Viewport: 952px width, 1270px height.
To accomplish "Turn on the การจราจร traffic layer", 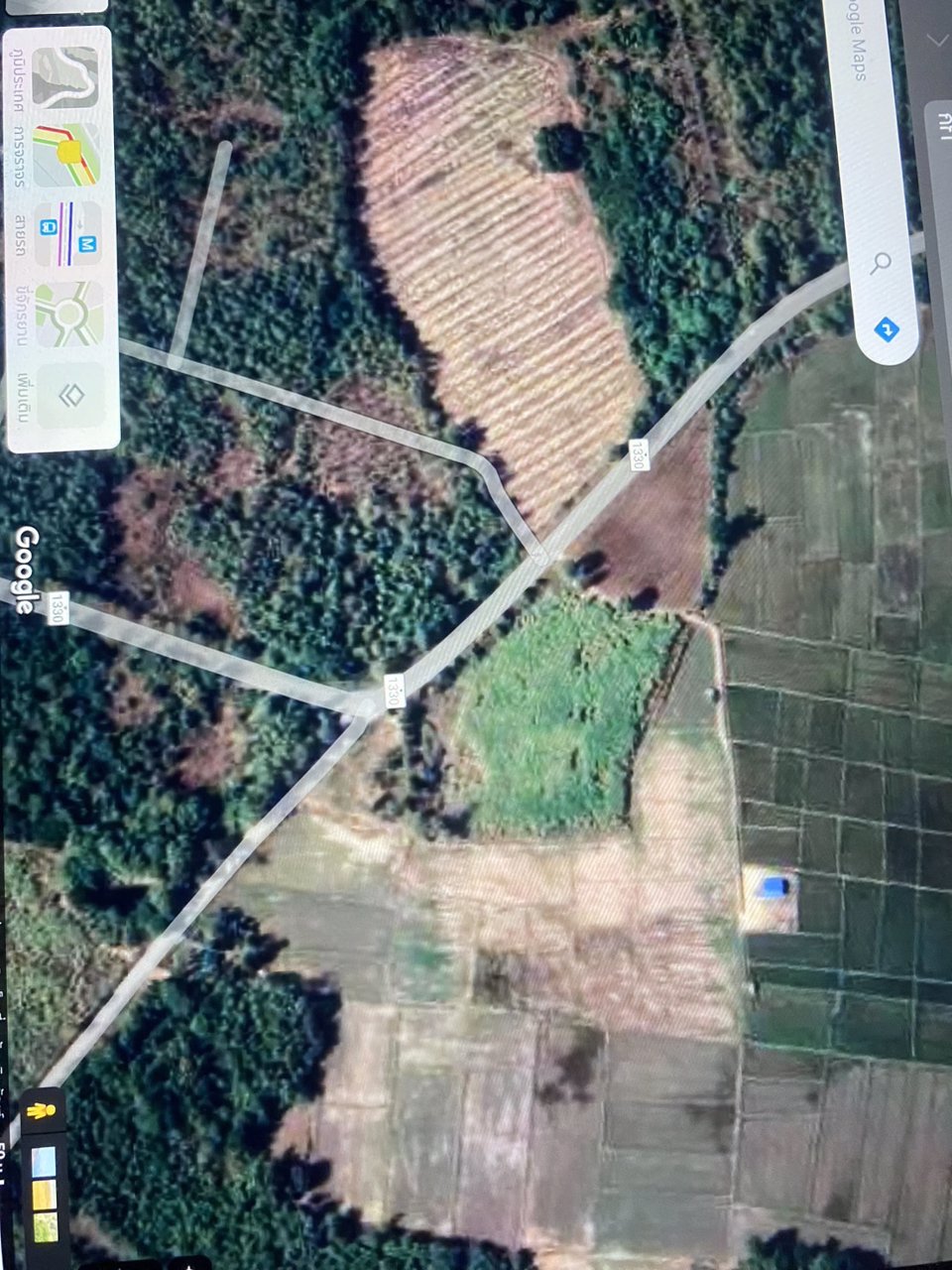I will [x=66, y=156].
